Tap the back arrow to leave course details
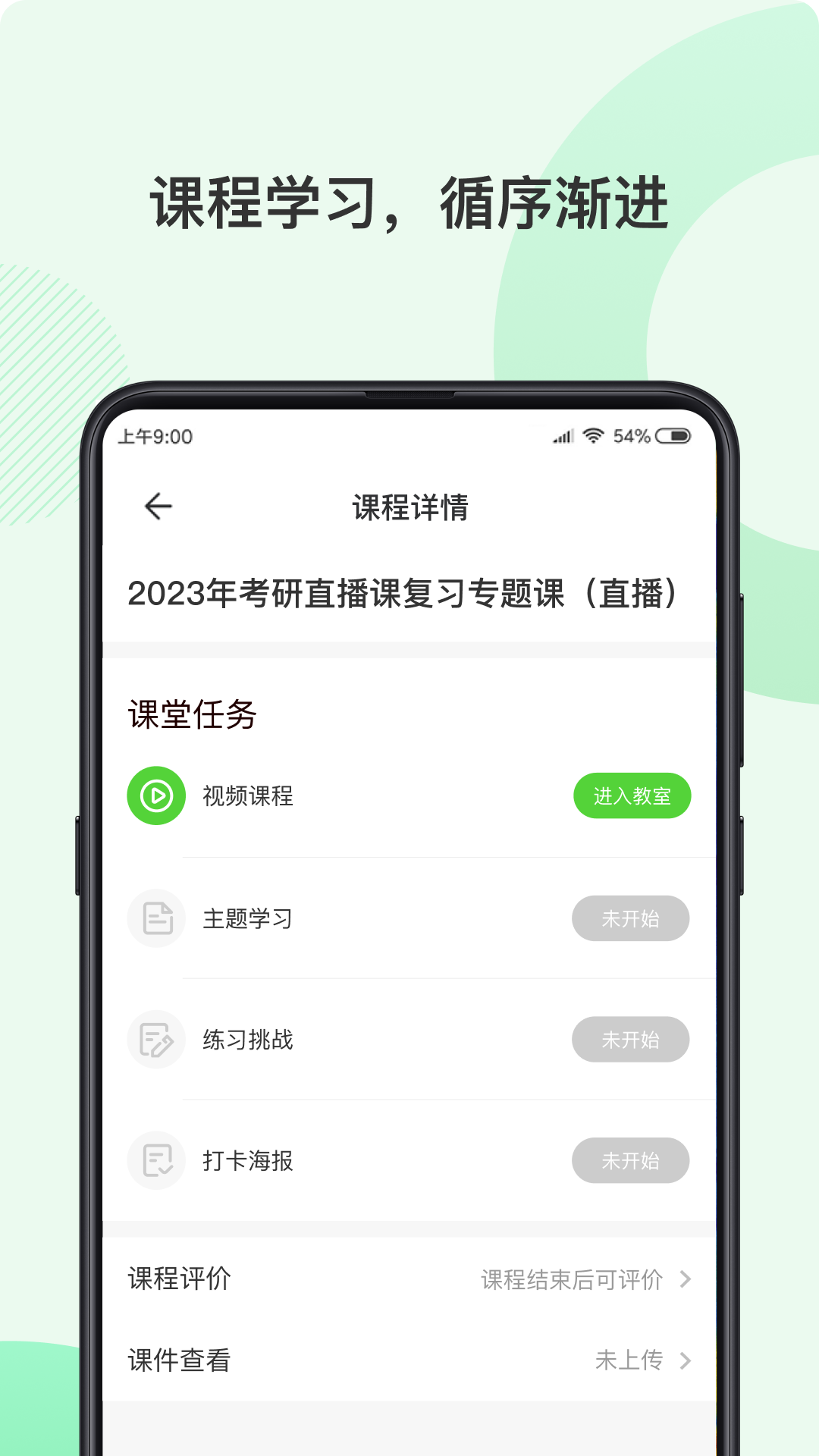This screenshot has width=819, height=1456. coord(156,505)
